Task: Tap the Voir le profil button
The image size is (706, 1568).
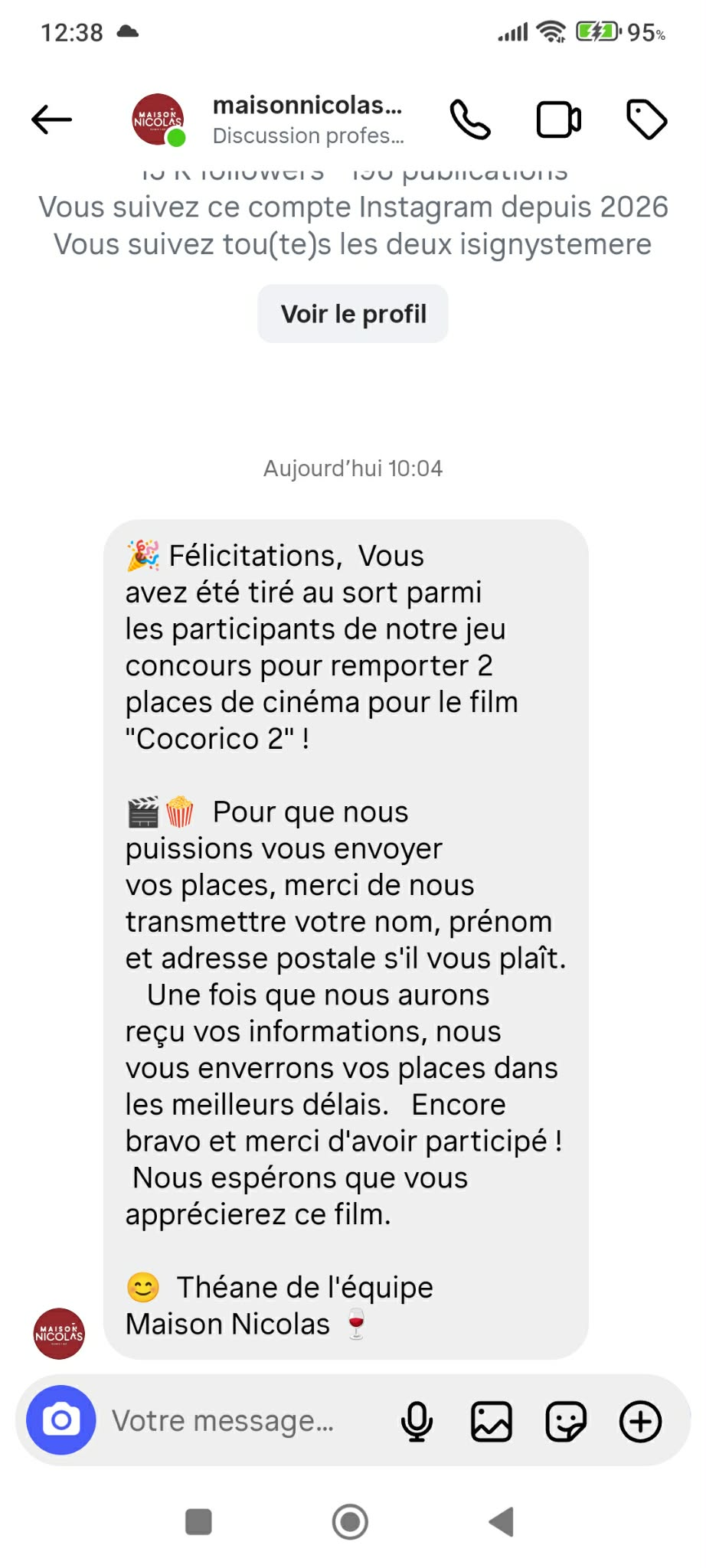Action: pos(353,314)
